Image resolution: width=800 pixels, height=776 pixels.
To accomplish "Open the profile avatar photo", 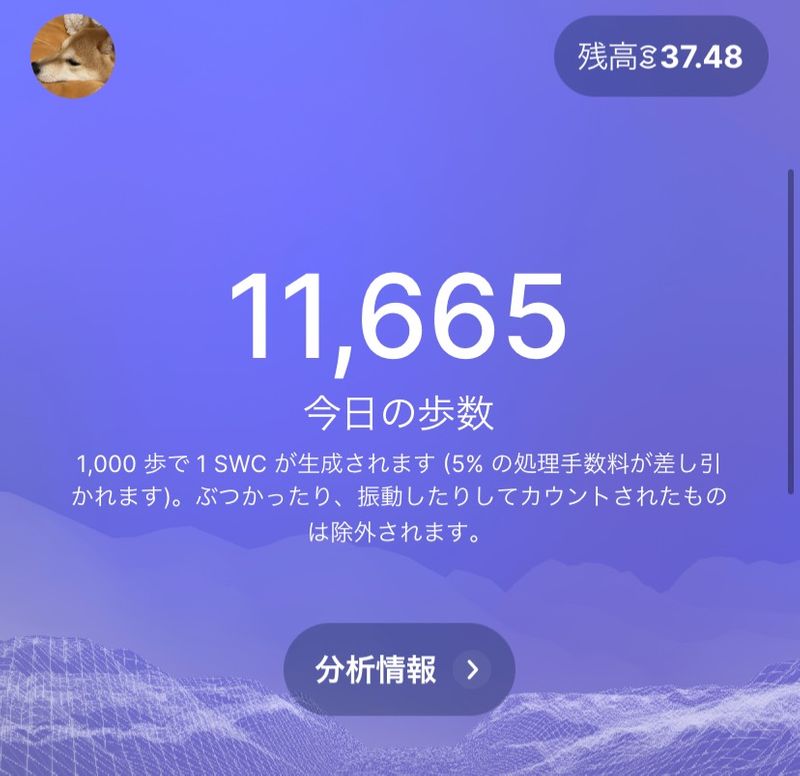I will (73, 57).
